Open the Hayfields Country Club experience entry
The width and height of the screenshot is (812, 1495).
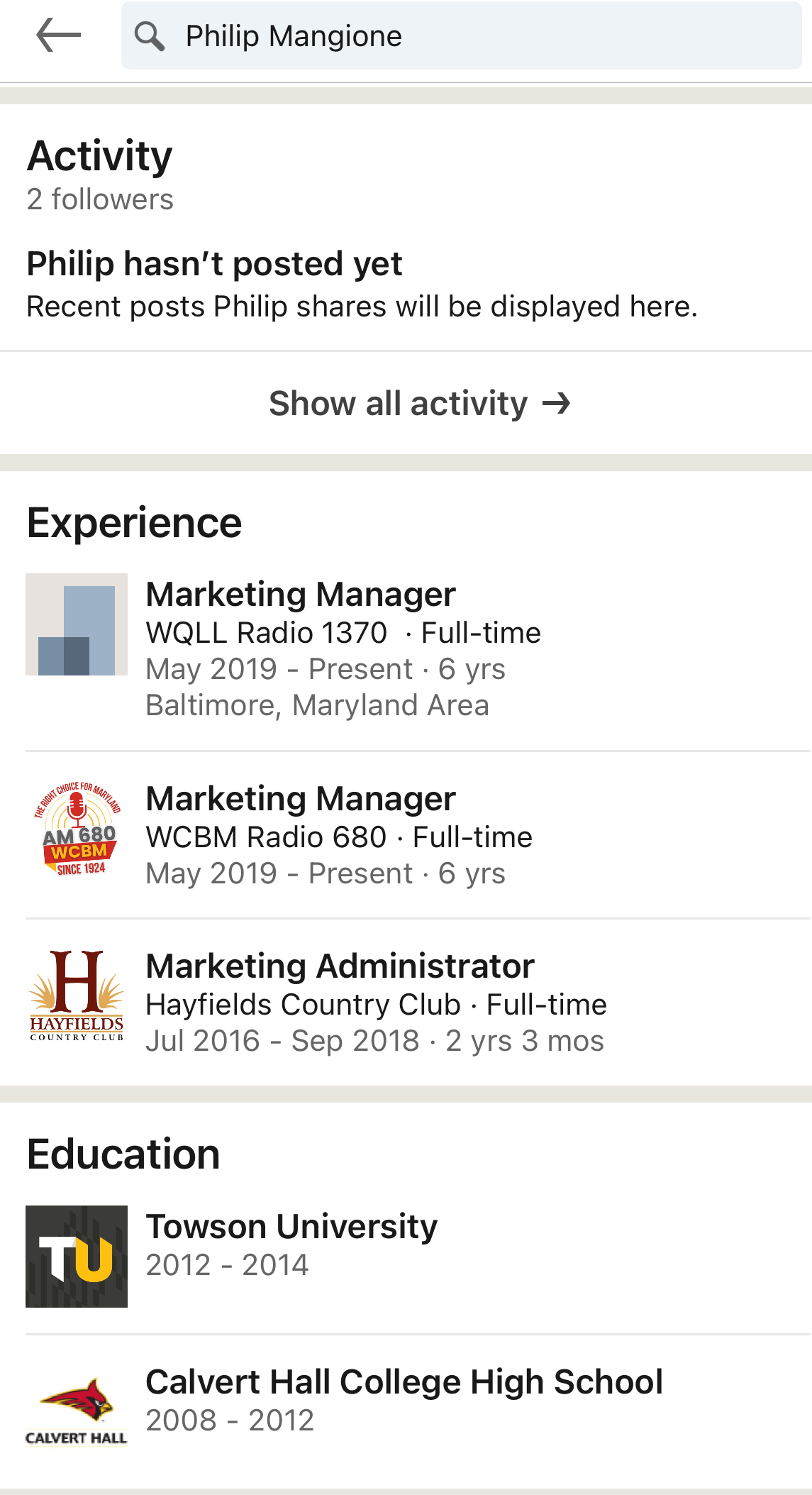[418, 1003]
